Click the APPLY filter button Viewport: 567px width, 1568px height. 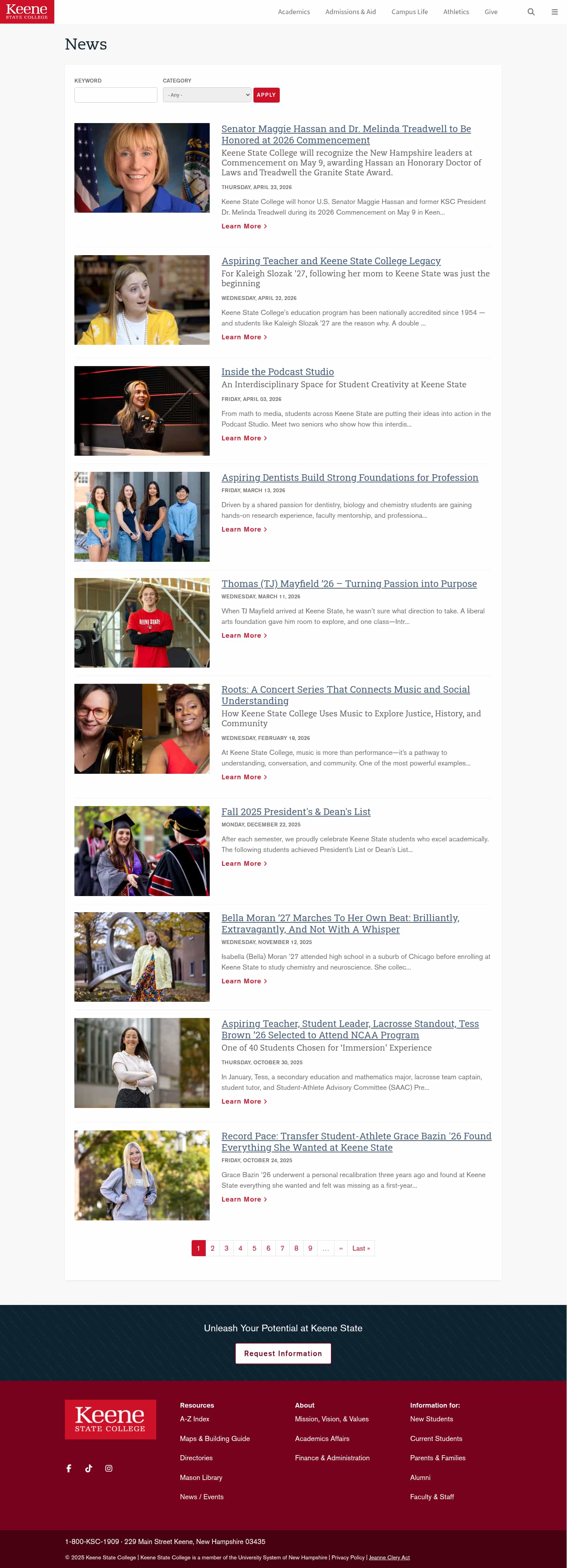click(266, 94)
